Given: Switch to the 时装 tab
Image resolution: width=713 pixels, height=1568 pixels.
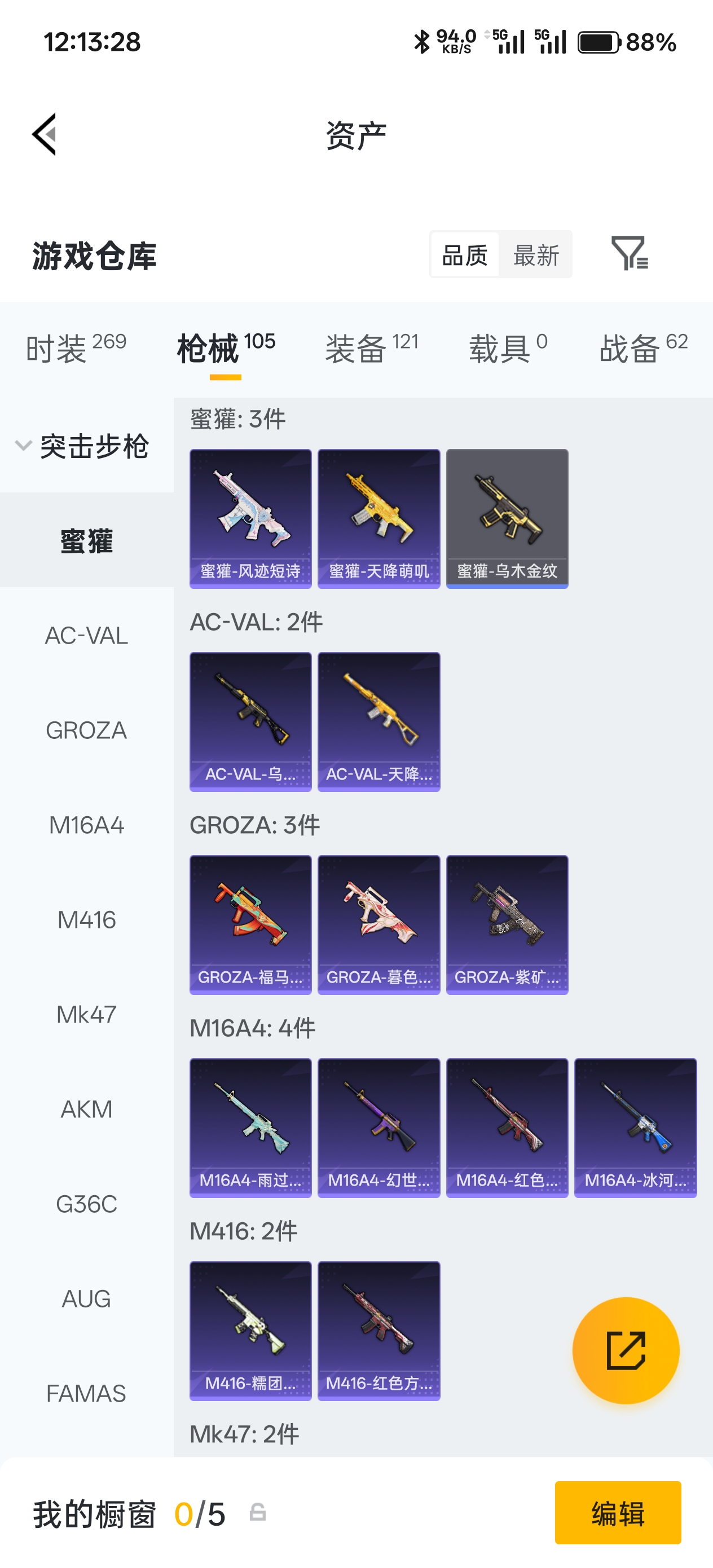Looking at the screenshot, I should 76,348.
